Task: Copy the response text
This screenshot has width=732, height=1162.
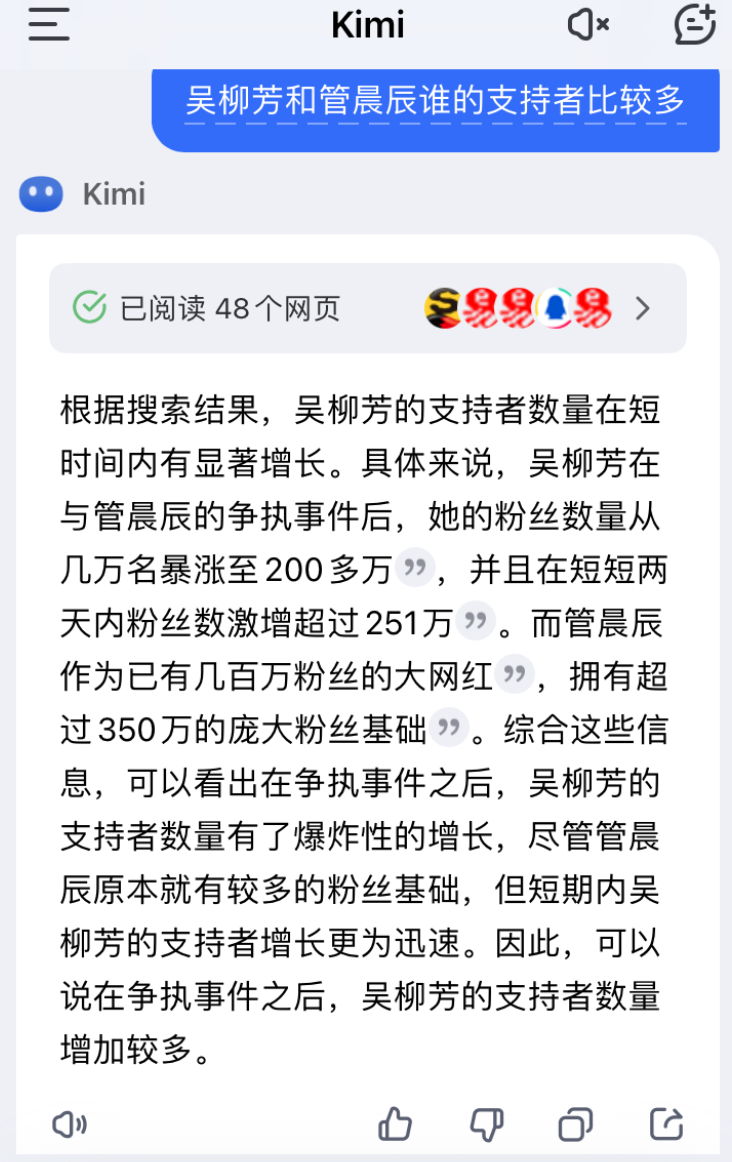Action: [x=576, y=1125]
